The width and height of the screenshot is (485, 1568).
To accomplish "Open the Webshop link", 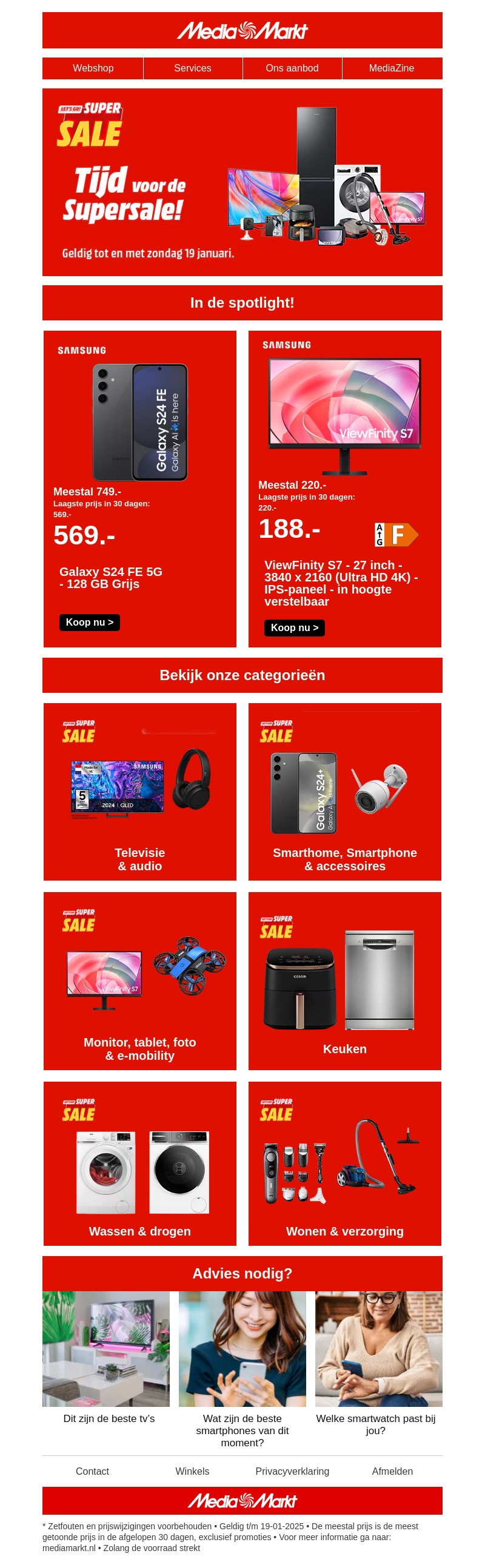I will click(x=93, y=68).
